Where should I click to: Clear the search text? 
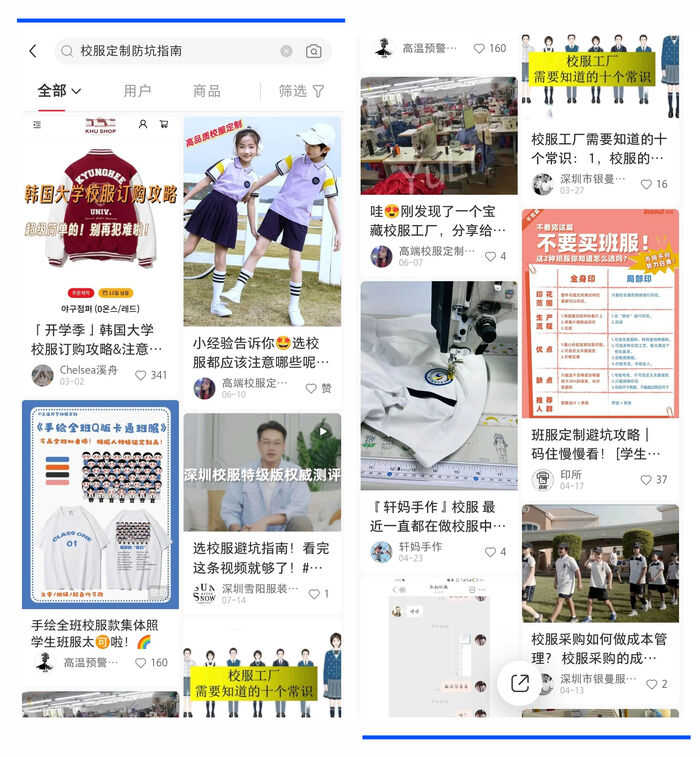click(286, 51)
